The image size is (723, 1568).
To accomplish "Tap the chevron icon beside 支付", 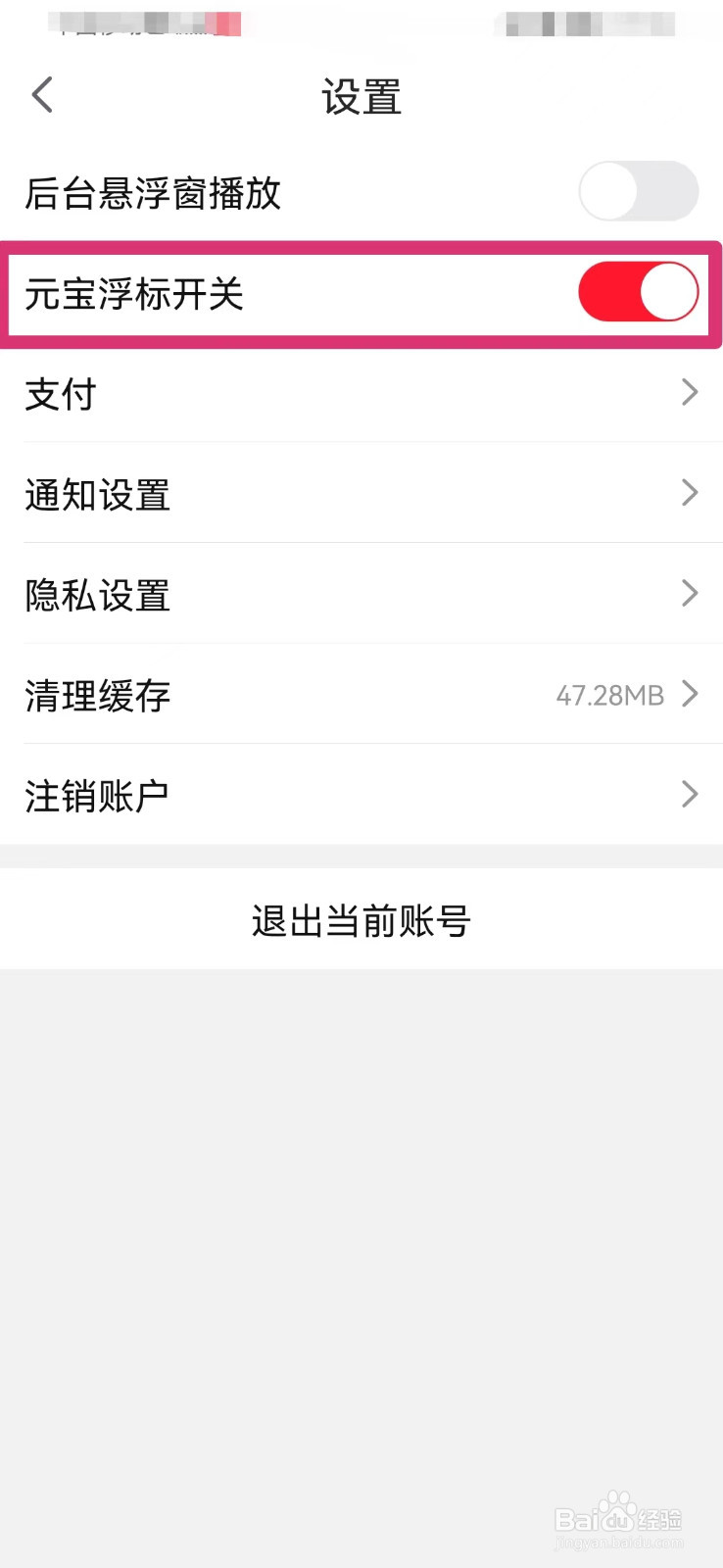I will [689, 393].
